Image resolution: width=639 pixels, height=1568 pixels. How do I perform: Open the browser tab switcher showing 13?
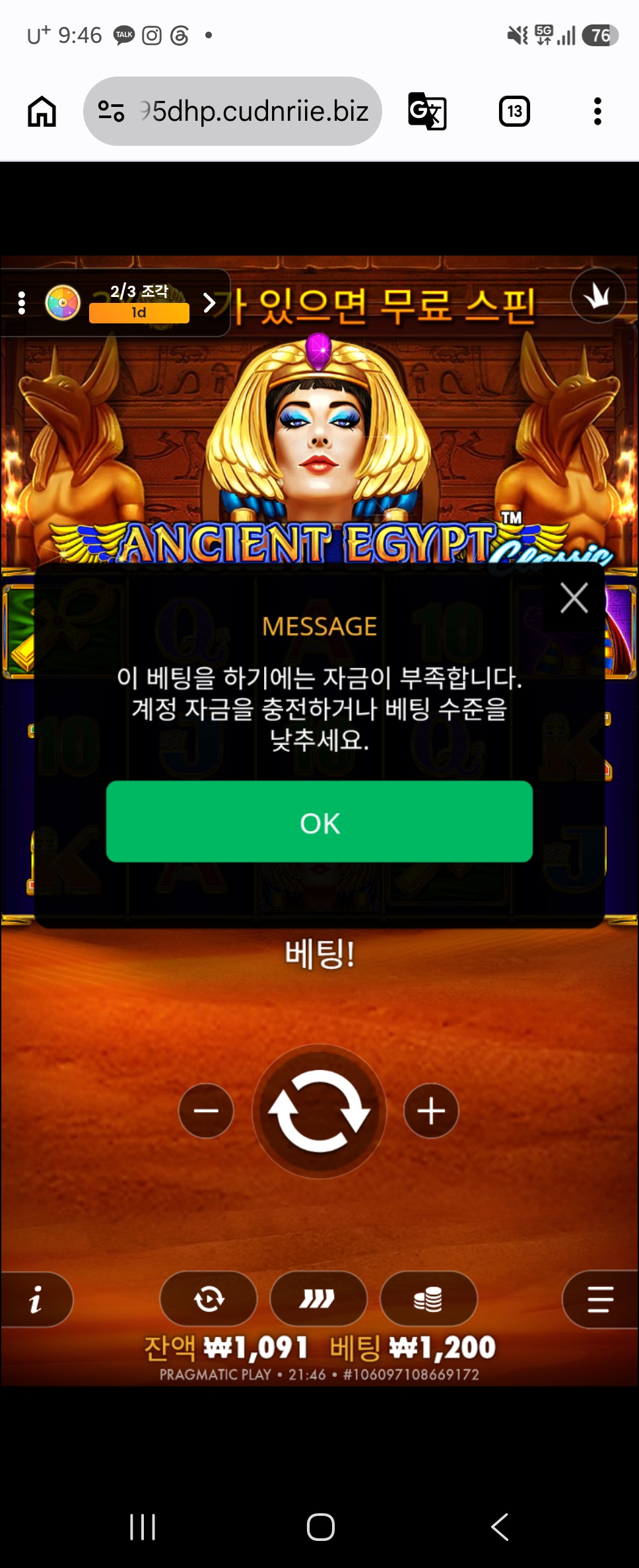[514, 111]
